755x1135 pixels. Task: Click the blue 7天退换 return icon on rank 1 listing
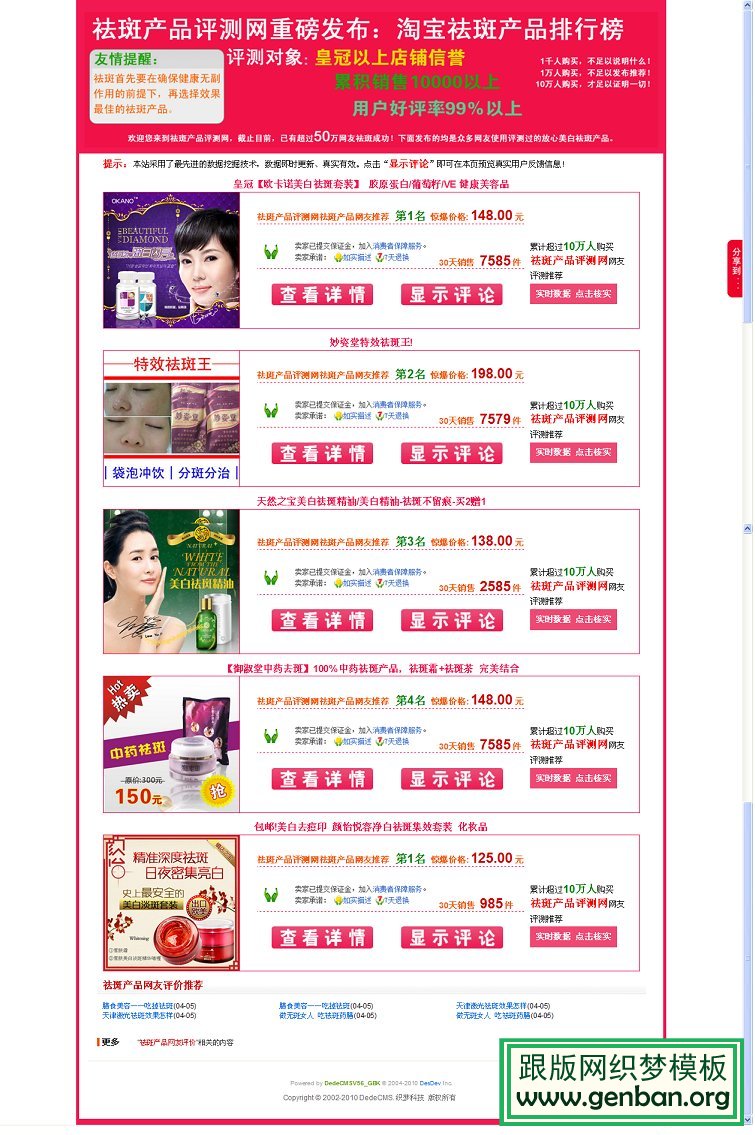click(x=379, y=258)
